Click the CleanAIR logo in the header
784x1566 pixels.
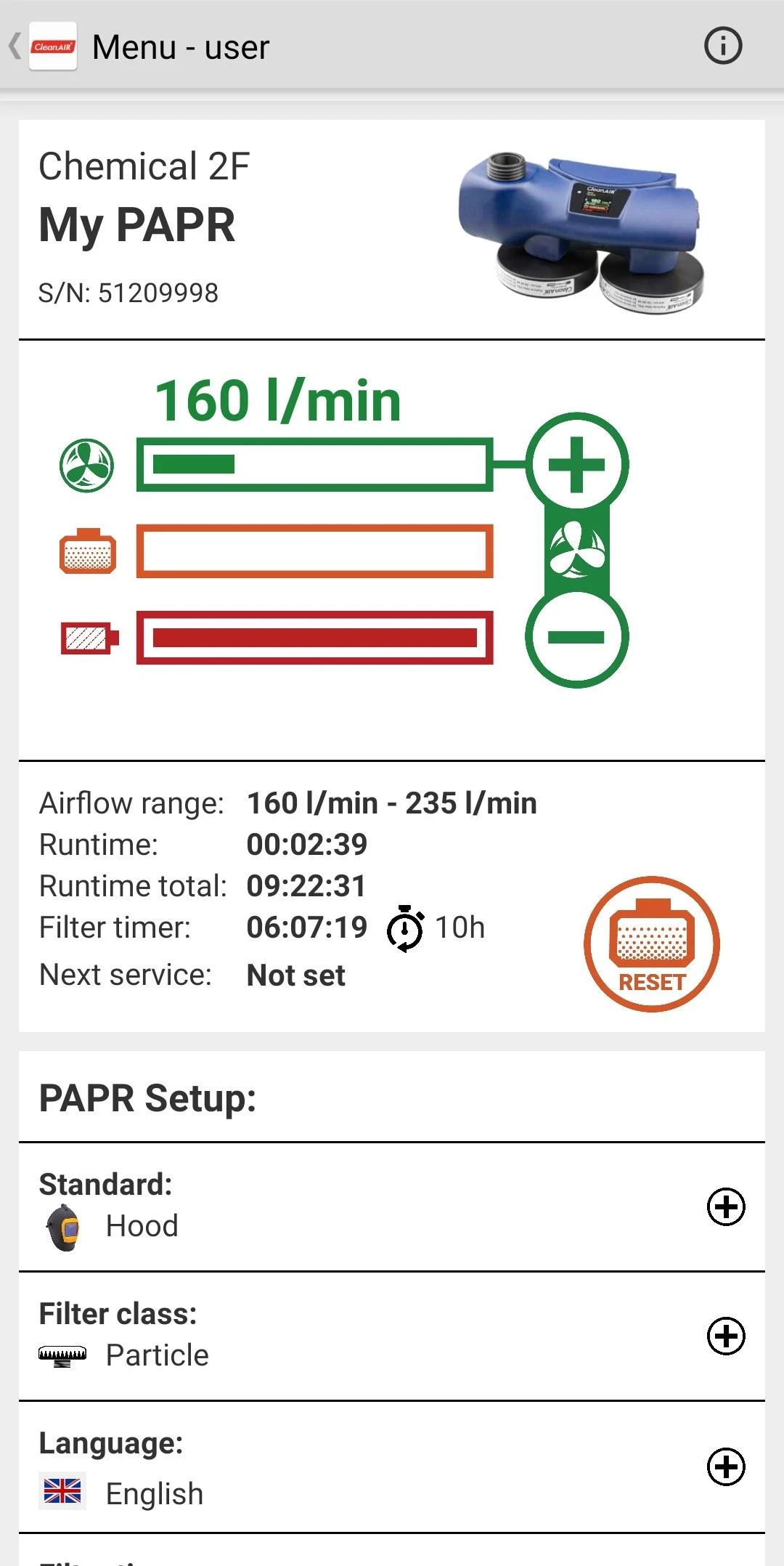pos(54,46)
